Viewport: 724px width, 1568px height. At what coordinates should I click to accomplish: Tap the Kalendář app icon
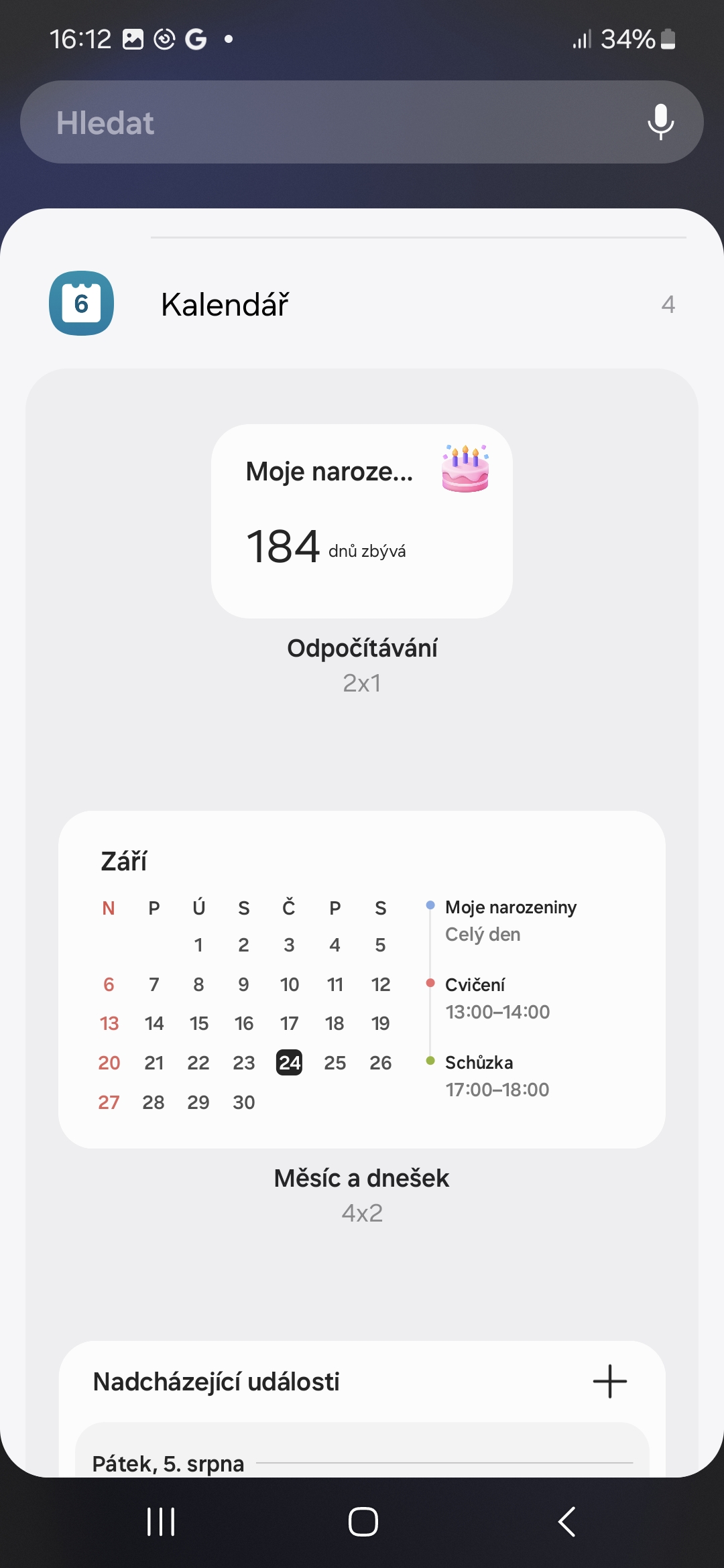pyautogui.click(x=81, y=304)
